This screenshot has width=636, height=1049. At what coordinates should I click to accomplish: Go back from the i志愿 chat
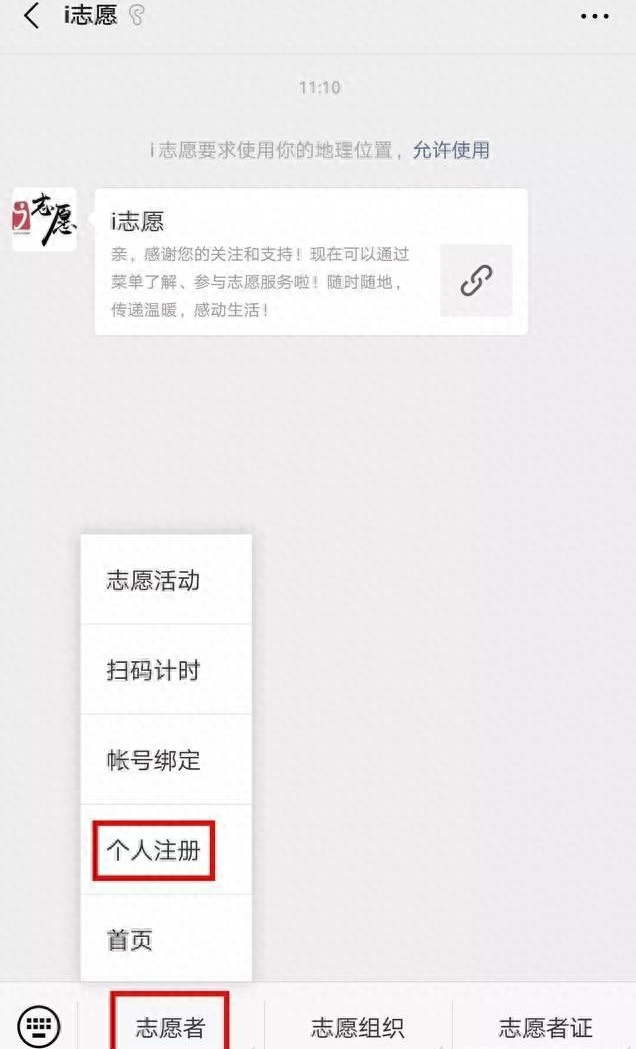[x=32, y=16]
